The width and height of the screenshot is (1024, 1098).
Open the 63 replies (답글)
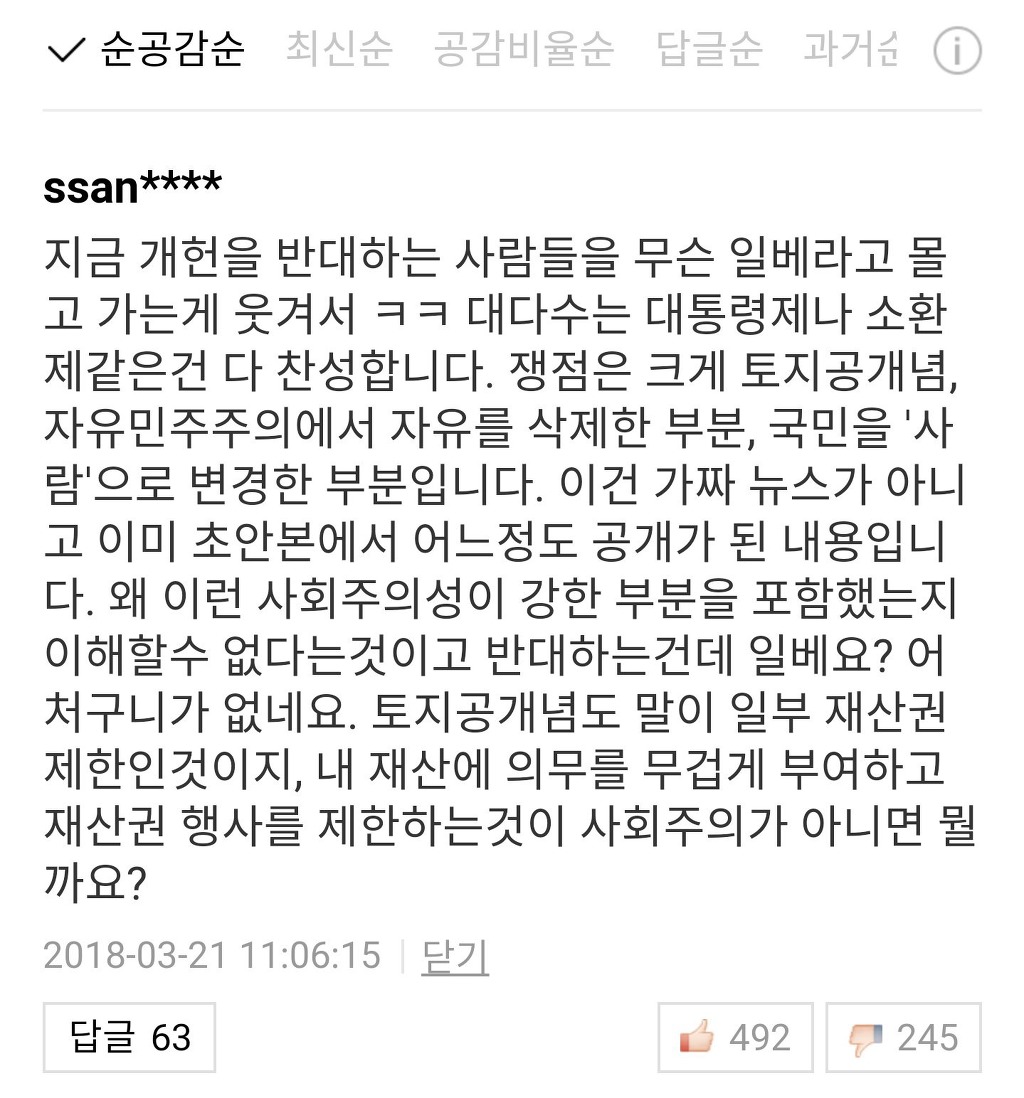tap(129, 1038)
